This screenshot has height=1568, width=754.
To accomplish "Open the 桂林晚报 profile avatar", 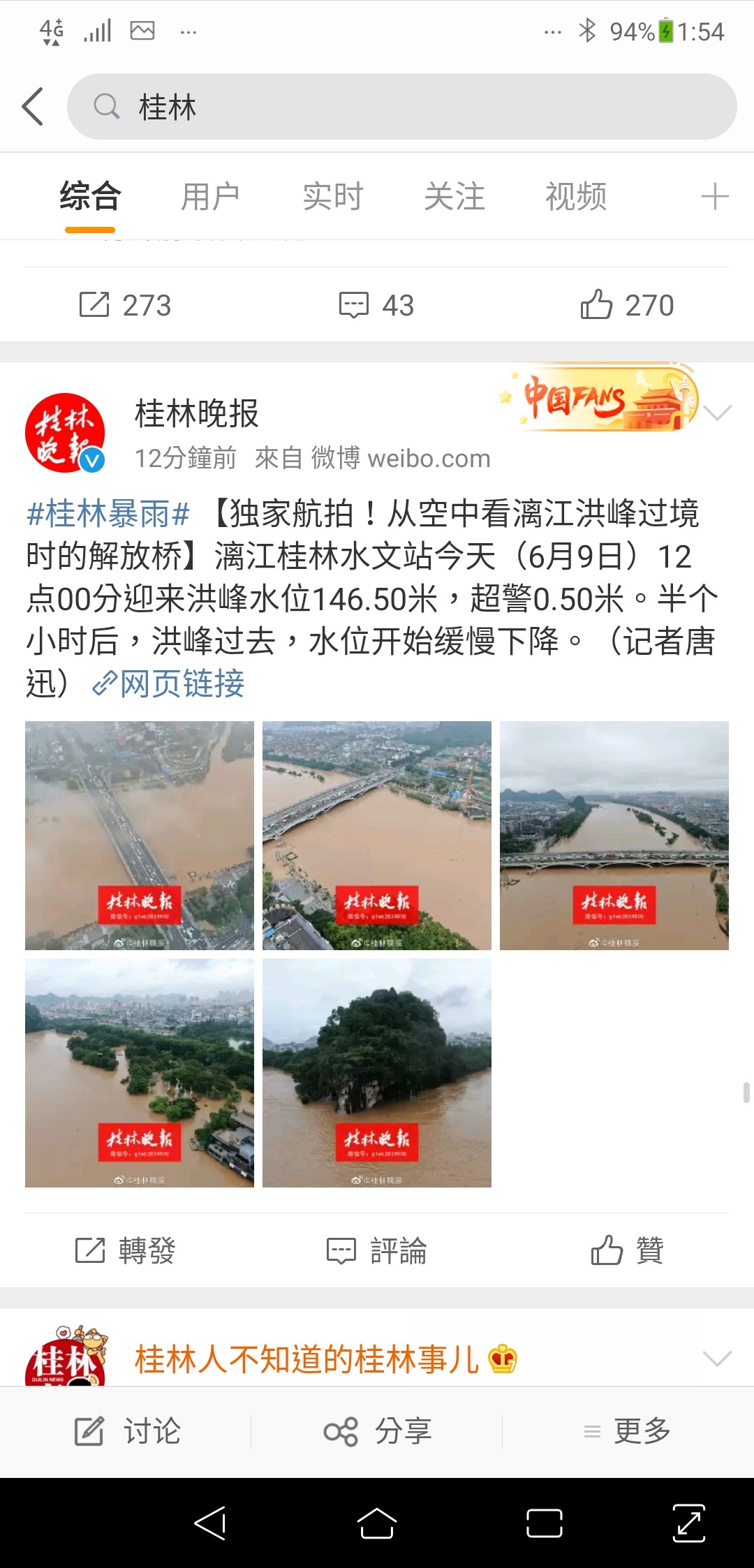I will coord(65,433).
